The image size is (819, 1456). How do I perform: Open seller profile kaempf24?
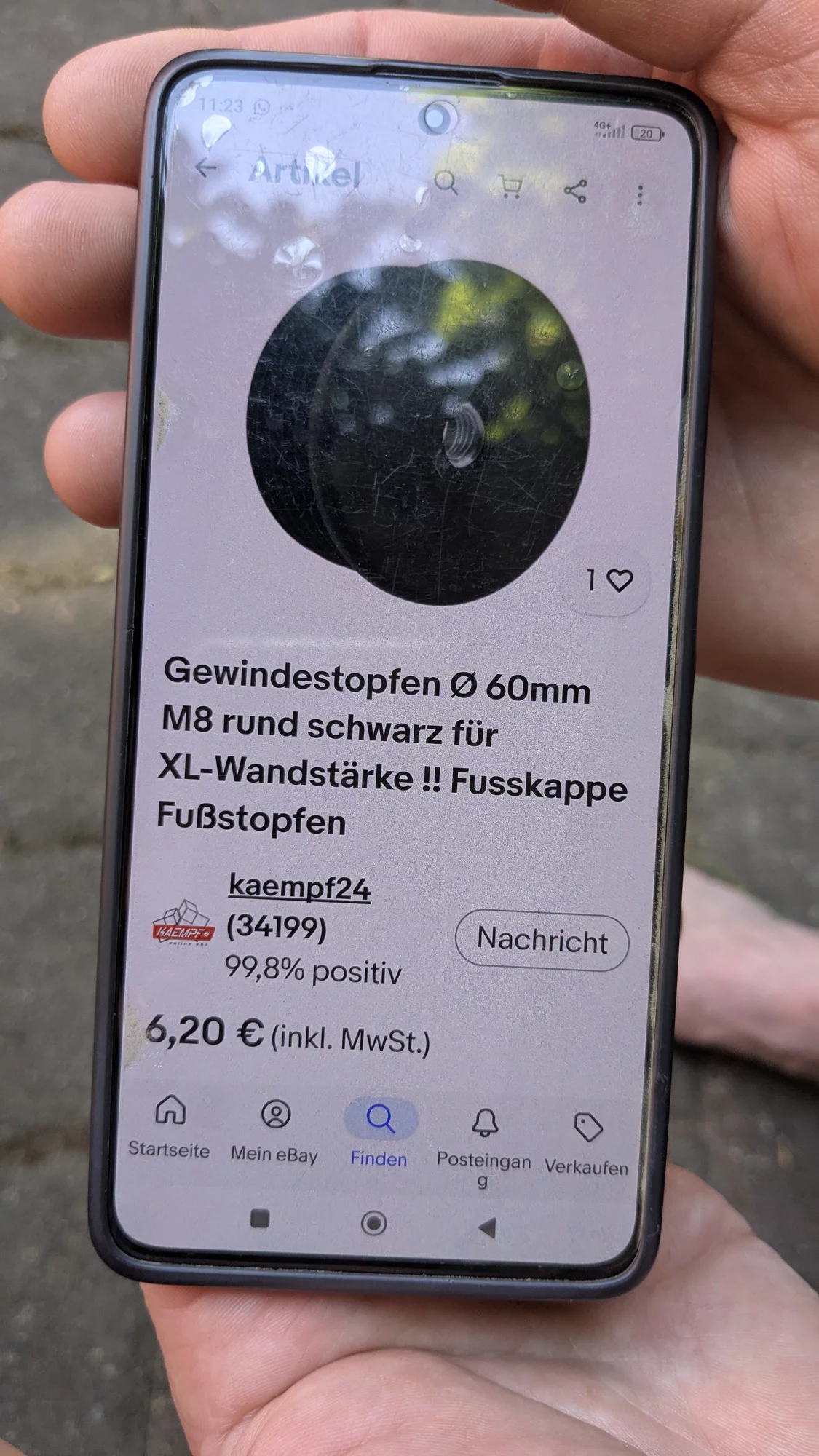[299, 887]
